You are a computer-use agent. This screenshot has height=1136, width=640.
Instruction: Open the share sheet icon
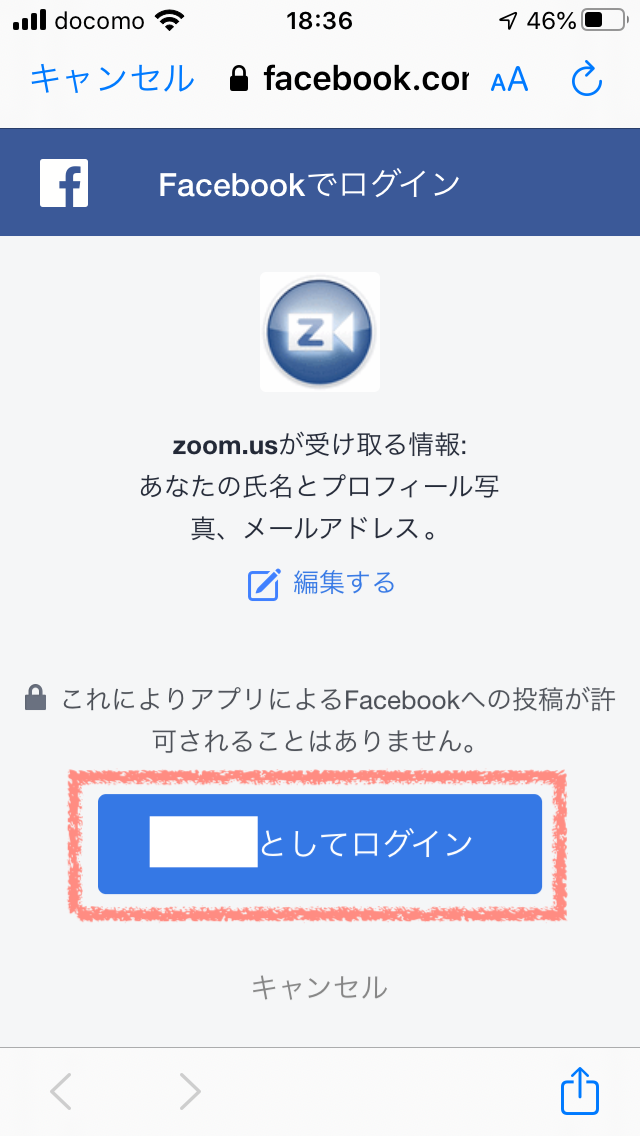tap(580, 1090)
